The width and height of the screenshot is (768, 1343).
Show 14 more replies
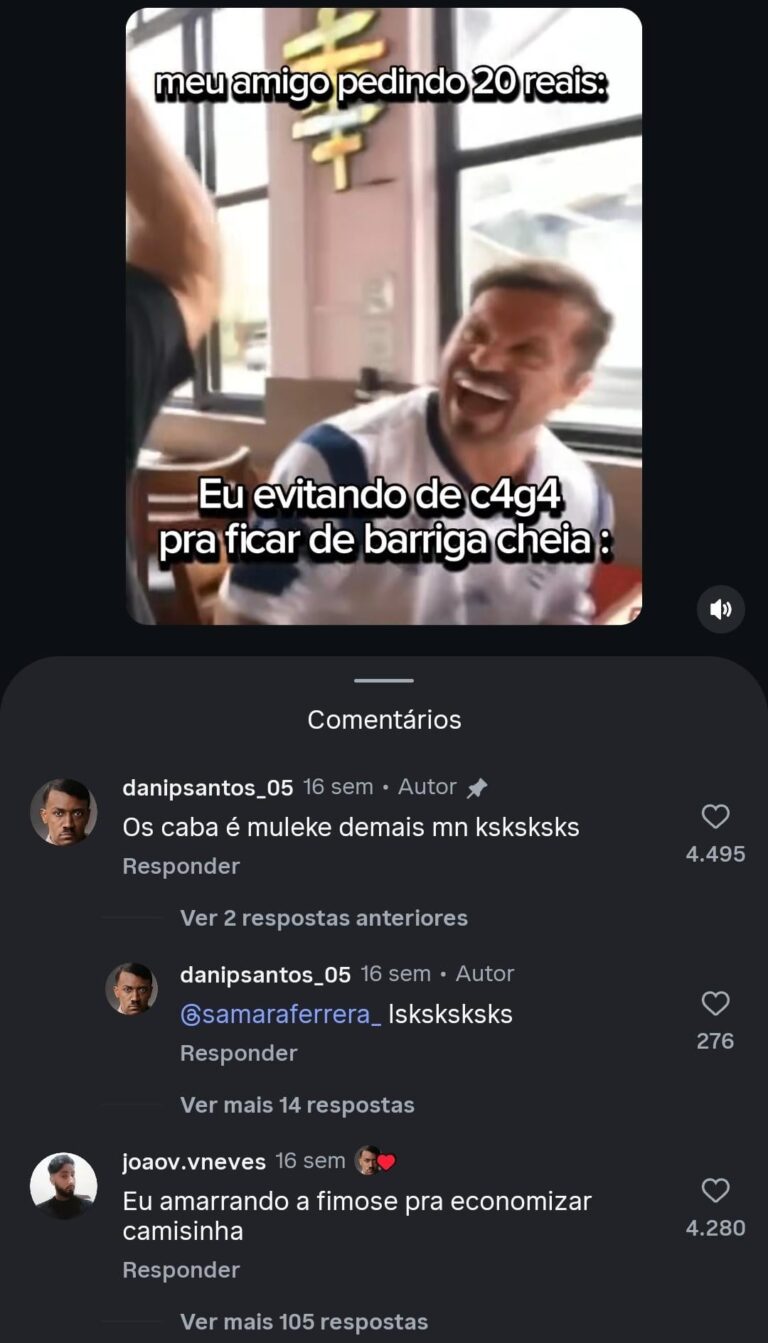point(297,1105)
